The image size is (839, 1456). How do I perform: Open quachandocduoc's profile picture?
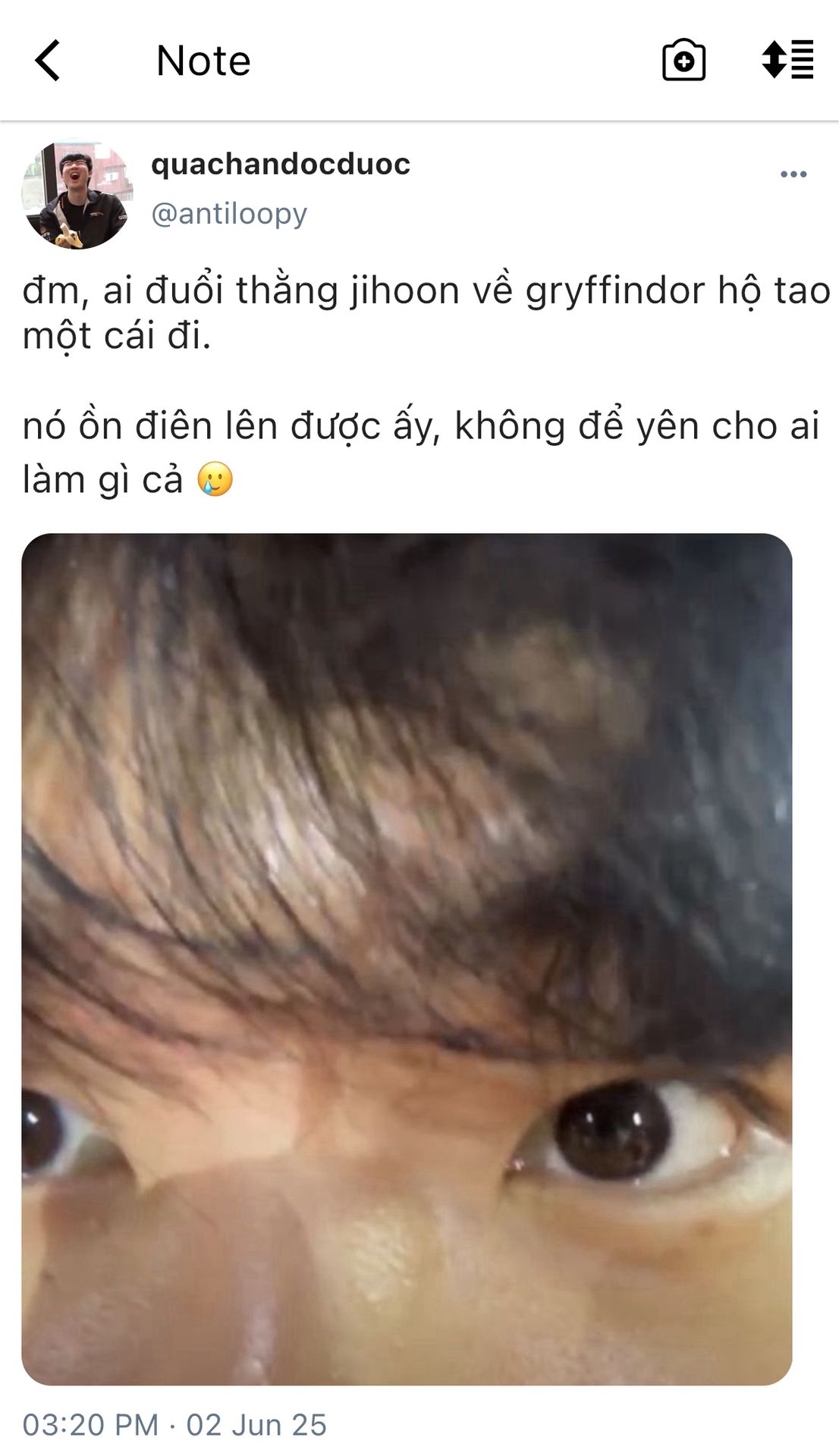tap(77, 194)
